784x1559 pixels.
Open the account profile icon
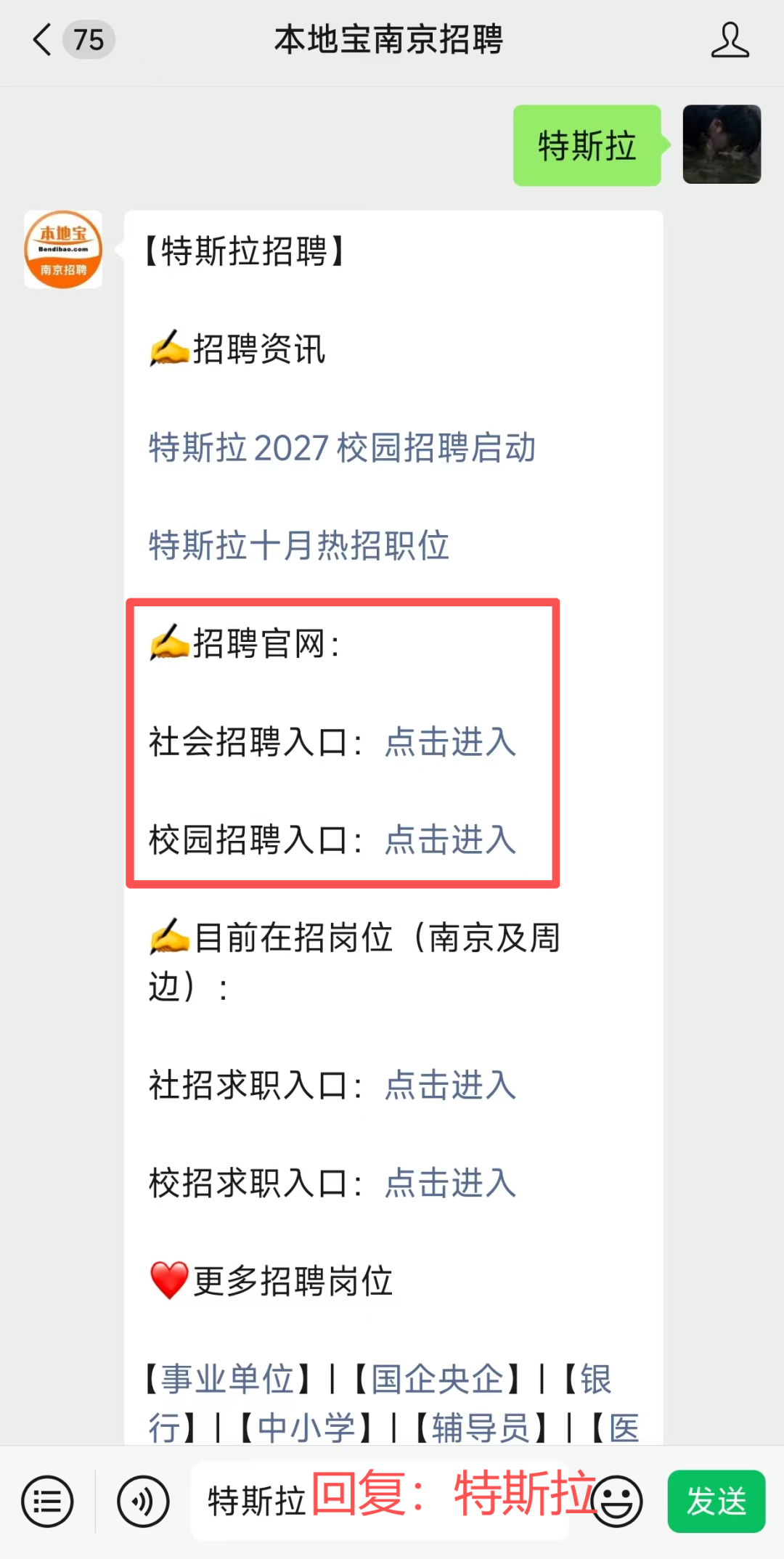(730, 39)
